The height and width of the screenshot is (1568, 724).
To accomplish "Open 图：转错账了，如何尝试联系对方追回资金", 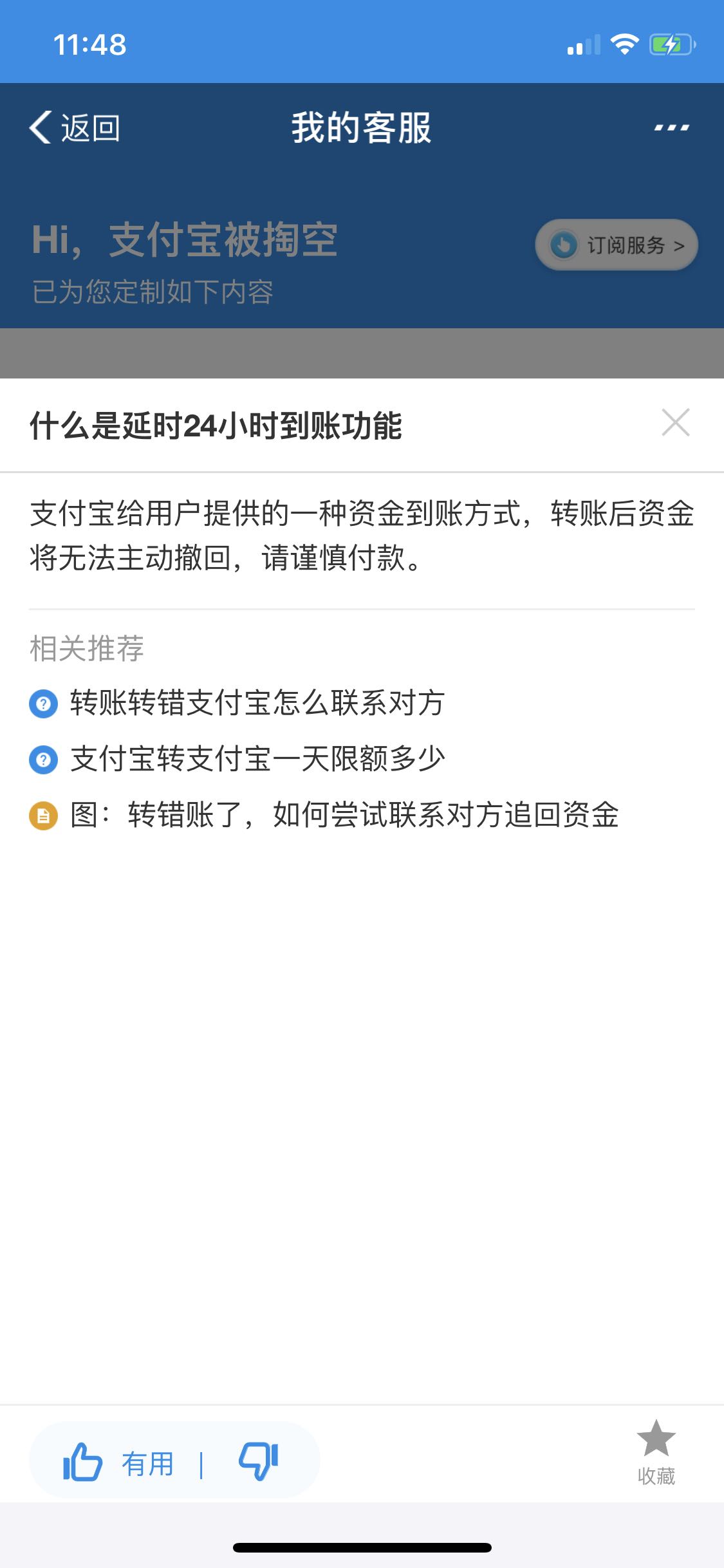I will (344, 816).
